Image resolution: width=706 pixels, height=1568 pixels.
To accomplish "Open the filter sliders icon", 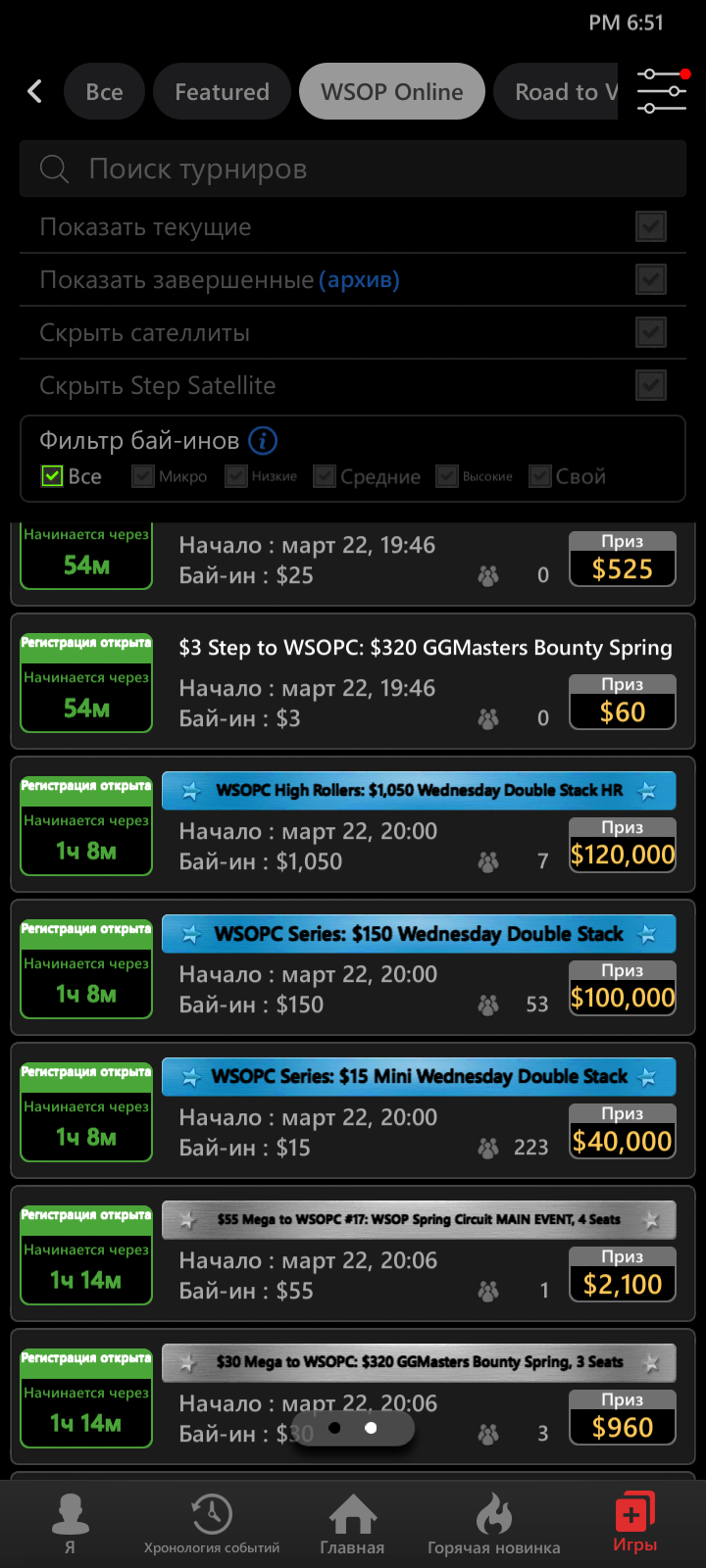I will pos(663,91).
